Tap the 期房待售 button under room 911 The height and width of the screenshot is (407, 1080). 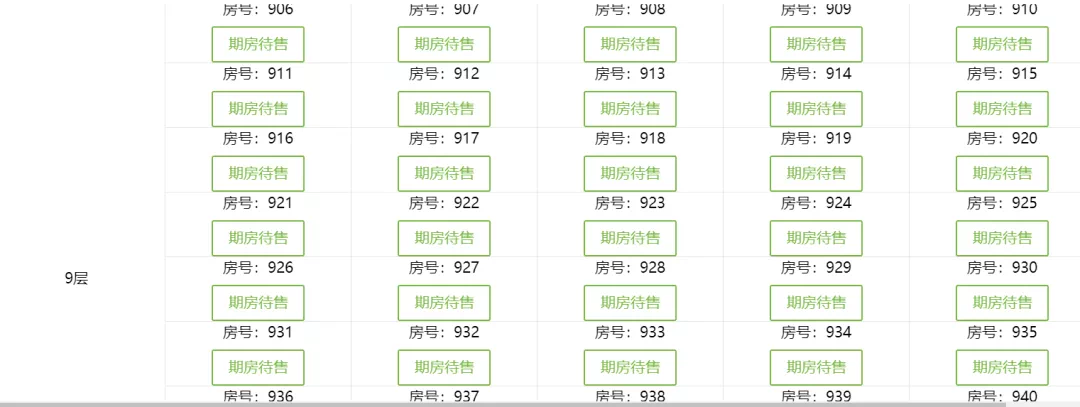(x=258, y=108)
